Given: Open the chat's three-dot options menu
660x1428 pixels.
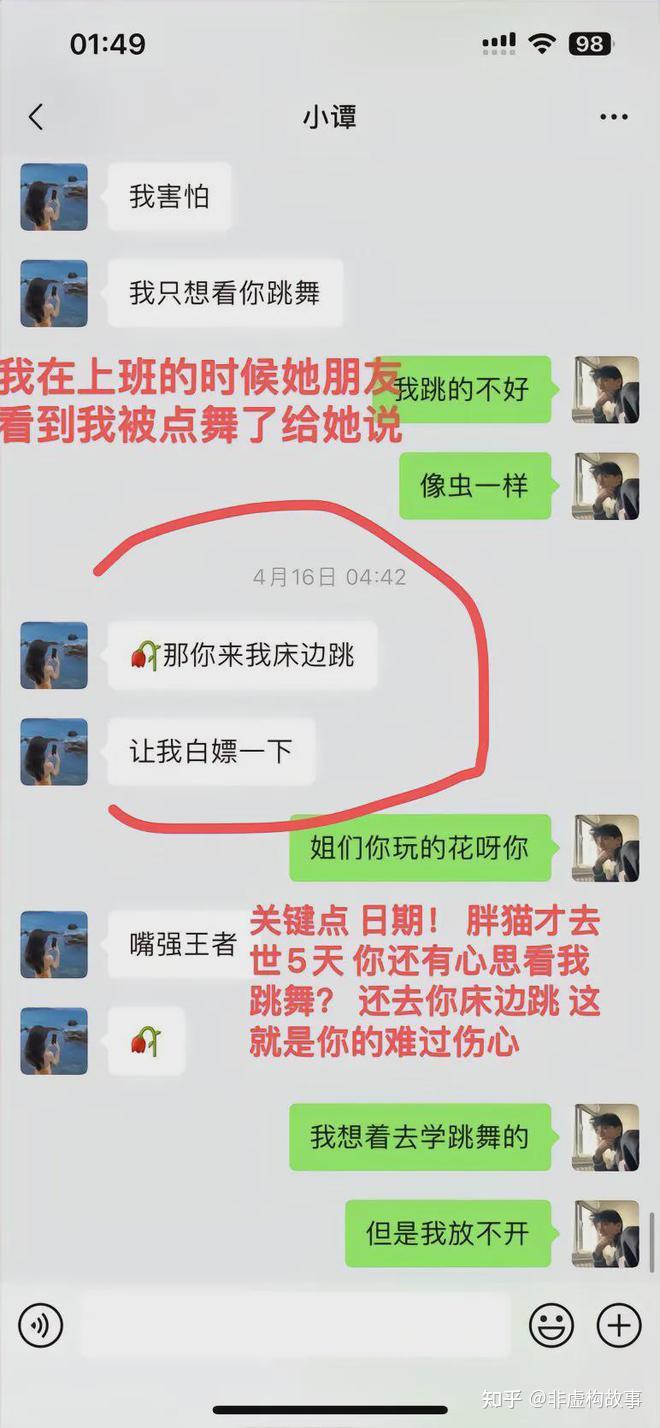Looking at the screenshot, I should (x=614, y=117).
